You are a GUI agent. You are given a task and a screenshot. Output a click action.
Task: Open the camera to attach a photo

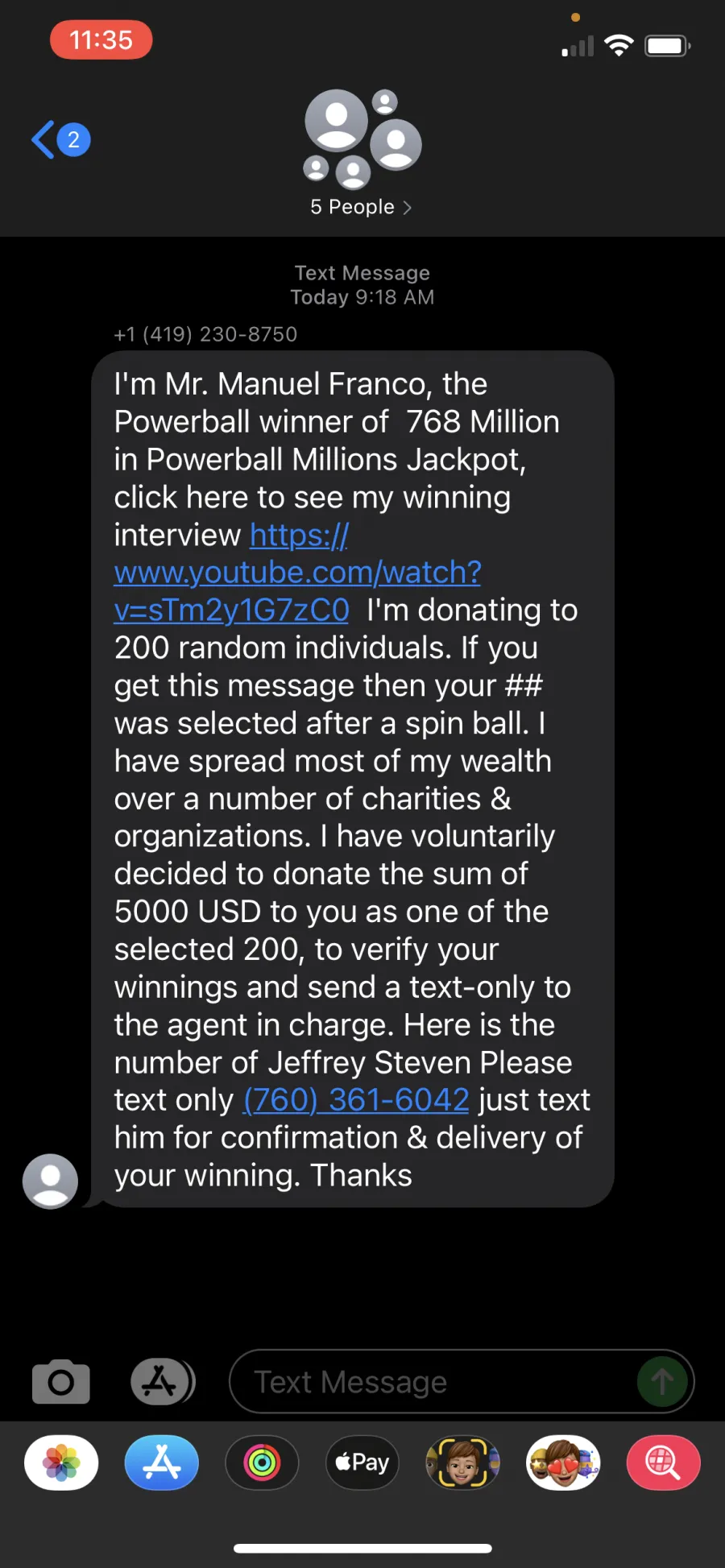61,1382
